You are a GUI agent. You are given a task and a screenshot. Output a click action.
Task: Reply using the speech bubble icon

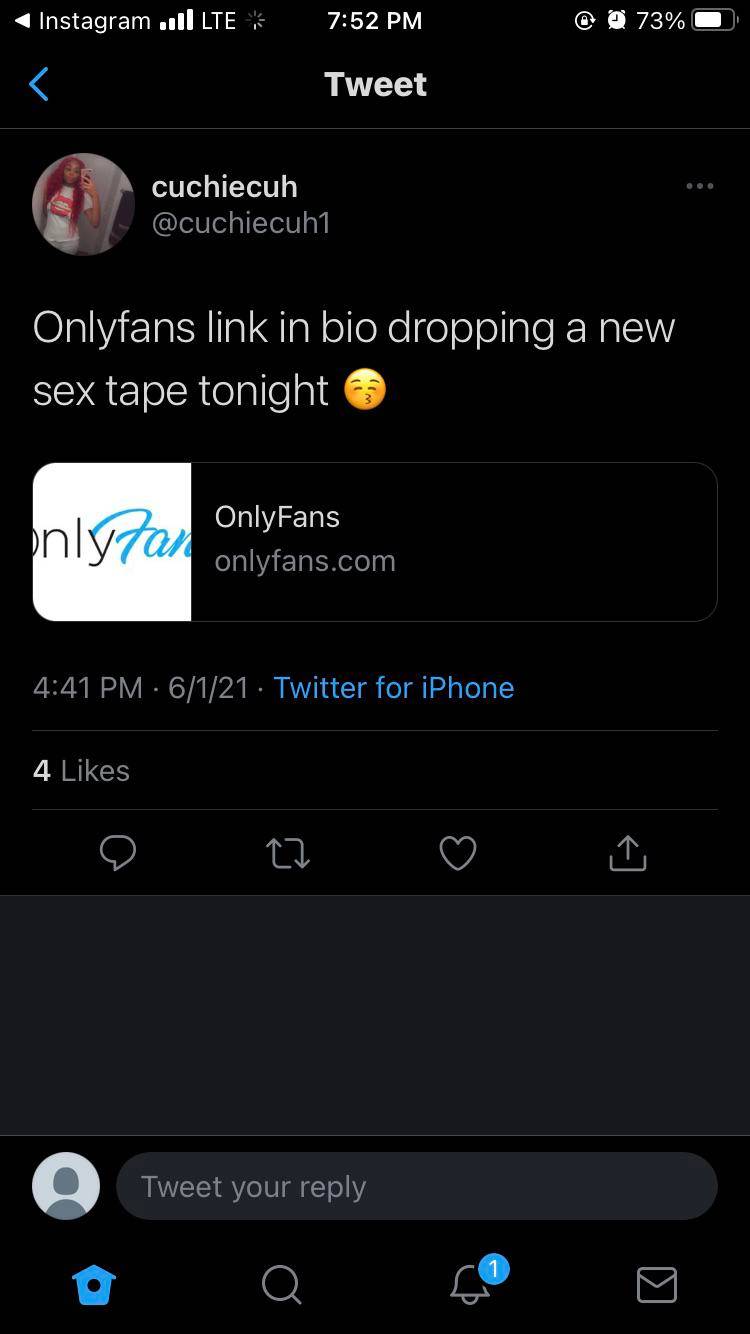pos(118,853)
